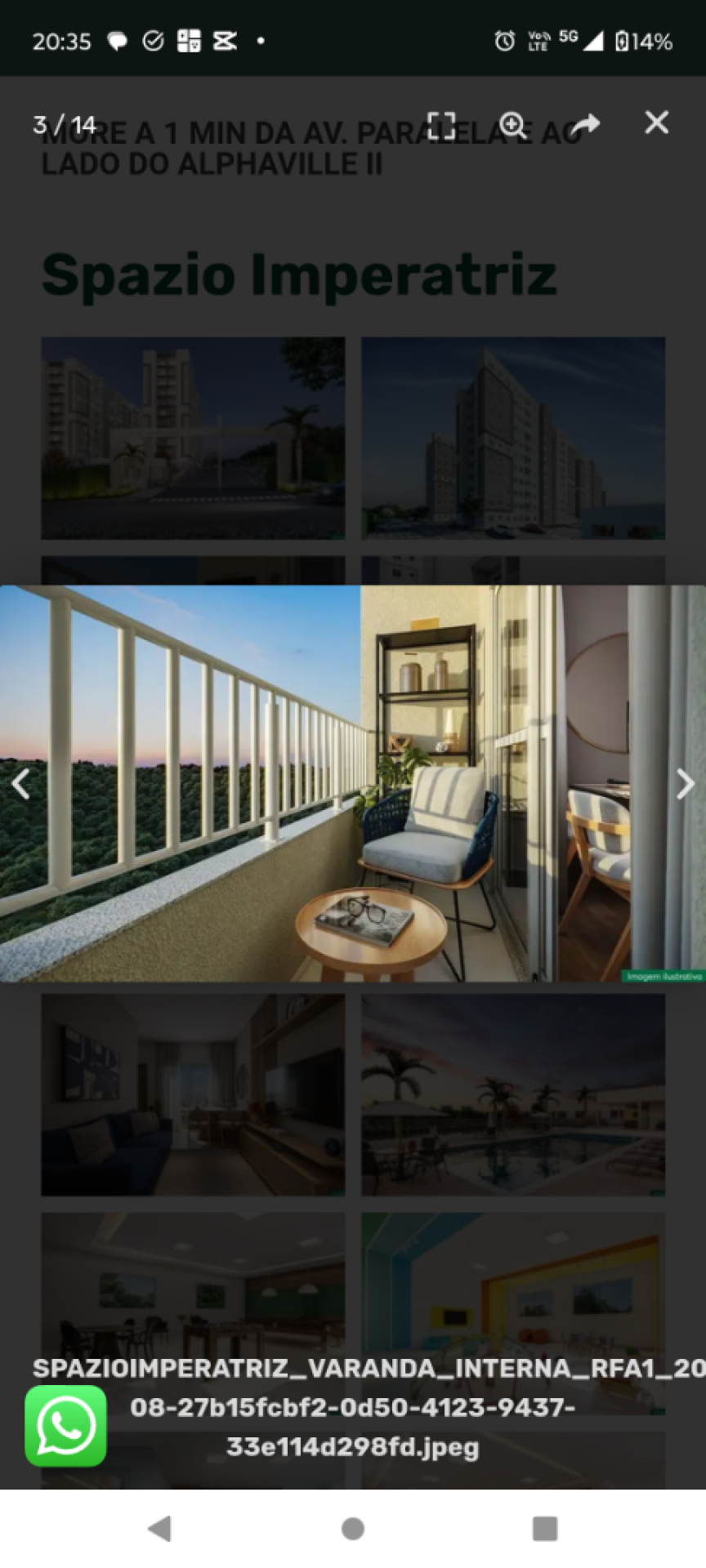Go to the previous gallery image
Screen dimensions: 706x1568
tap(20, 784)
